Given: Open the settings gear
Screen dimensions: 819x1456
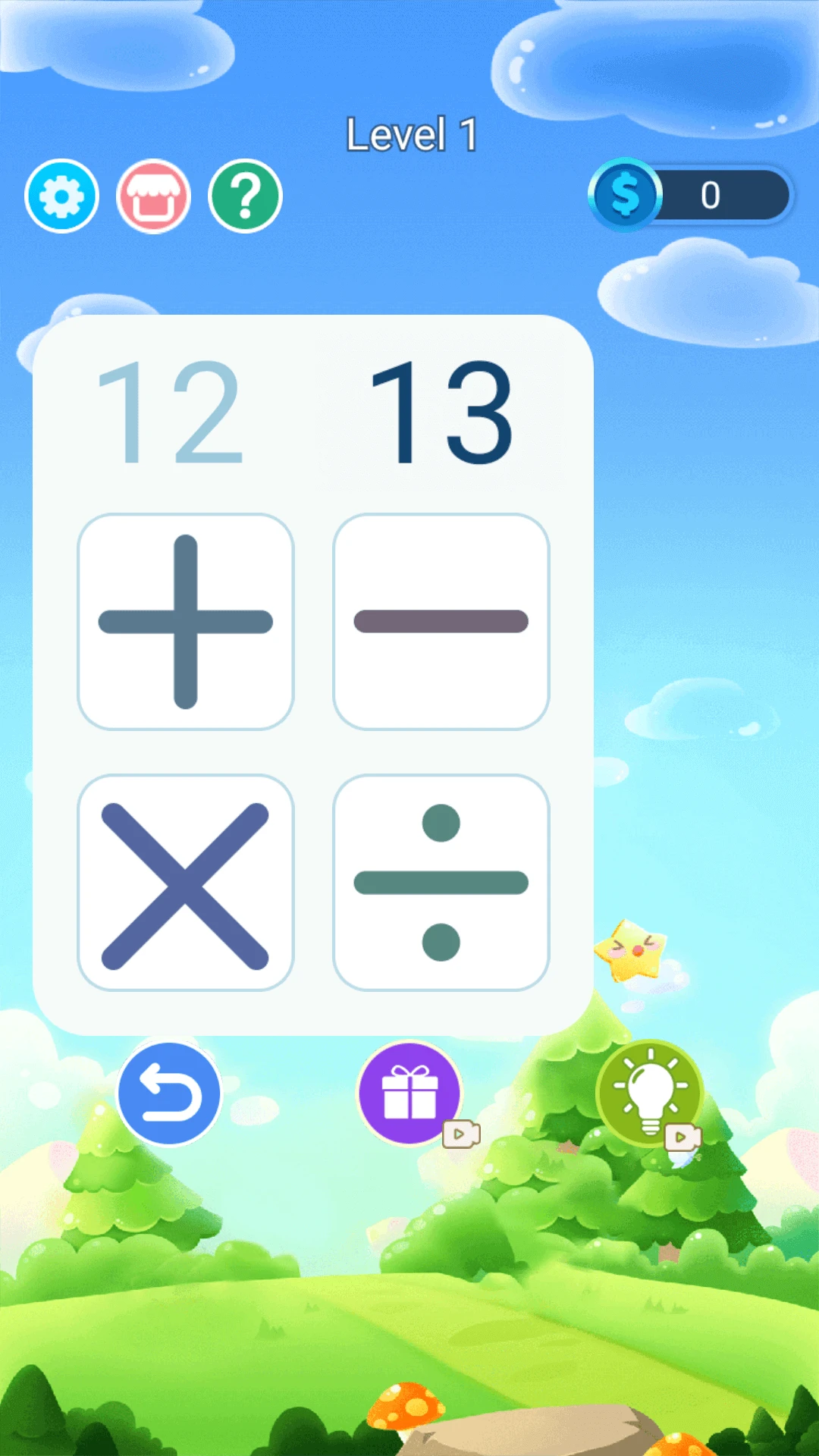Looking at the screenshot, I should click(61, 196).
